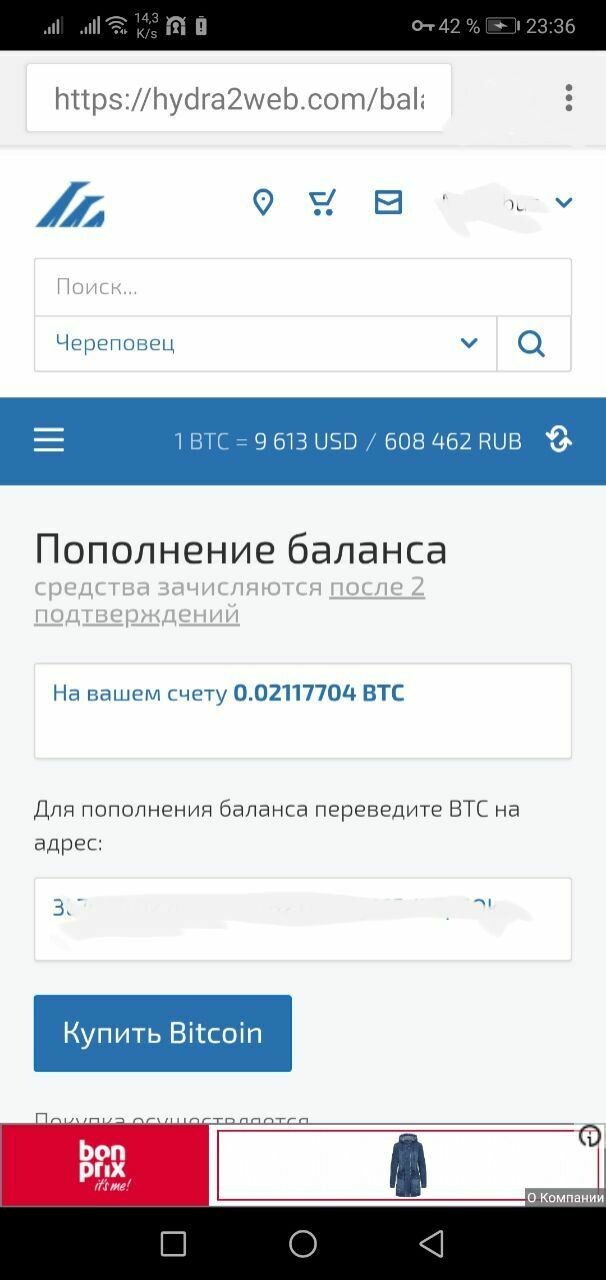The image size is (606, 1280).
Task: Go back with the system back button
Action: click(x=432, y=1244)
